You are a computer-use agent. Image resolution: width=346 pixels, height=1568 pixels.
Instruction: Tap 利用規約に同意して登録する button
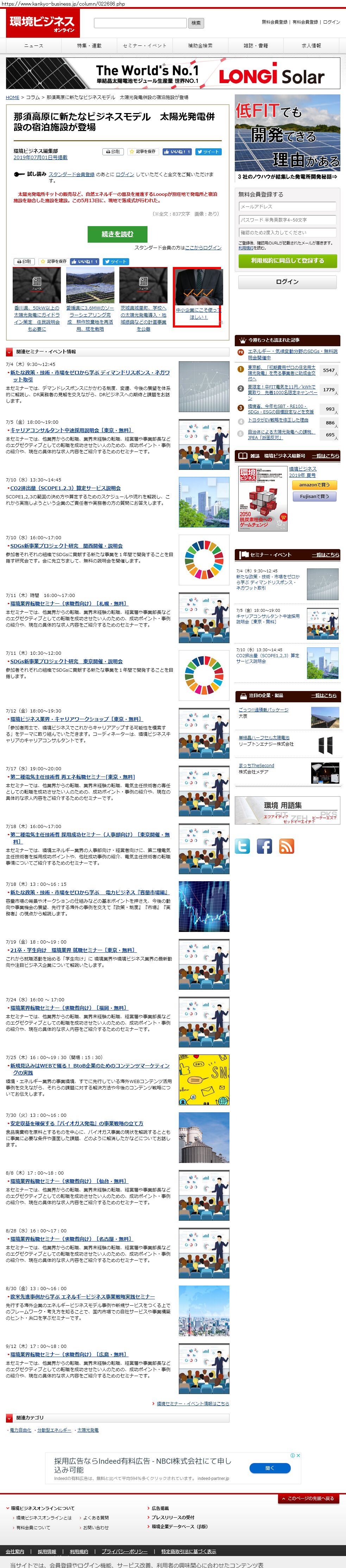coord(287,261)
